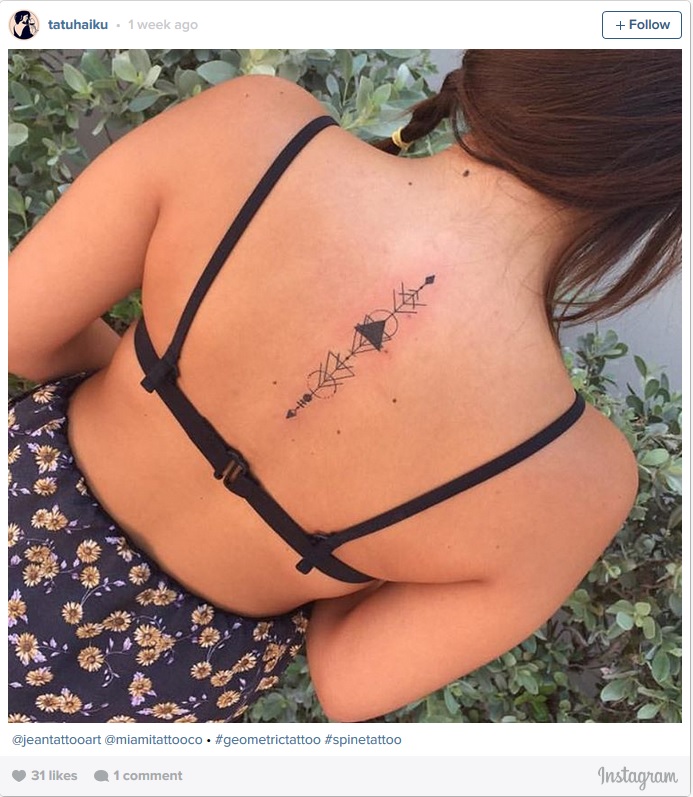This screenshot has width=693, height=797.
Task: Follow the tatuhaiku account
Action: [641, 25]
